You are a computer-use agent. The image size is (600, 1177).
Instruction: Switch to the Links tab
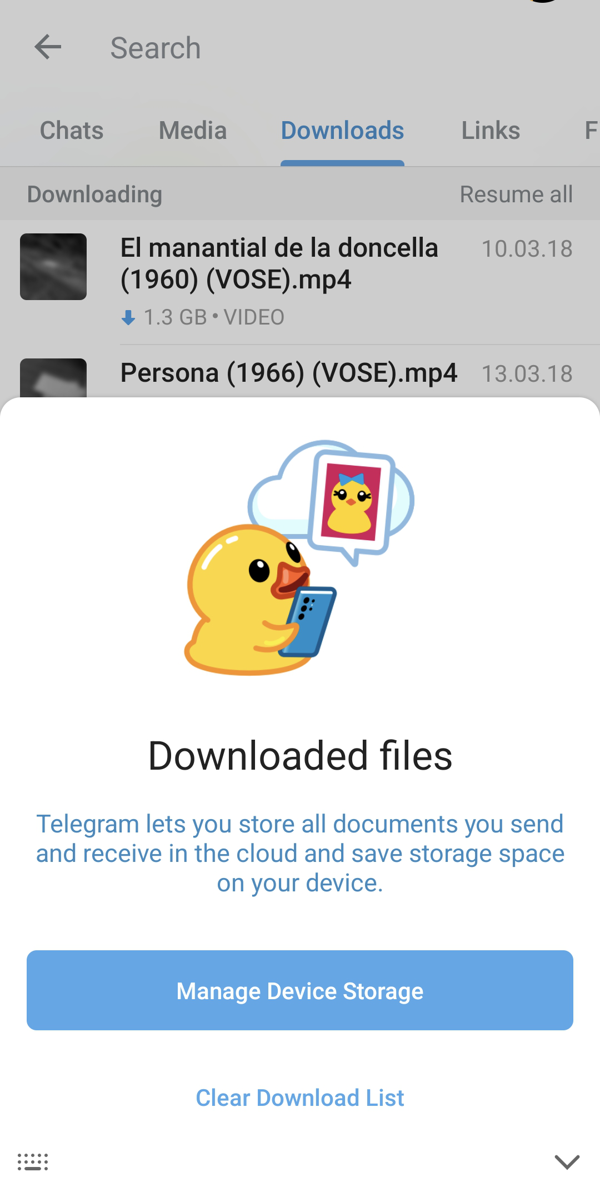(x=490, y=130)
